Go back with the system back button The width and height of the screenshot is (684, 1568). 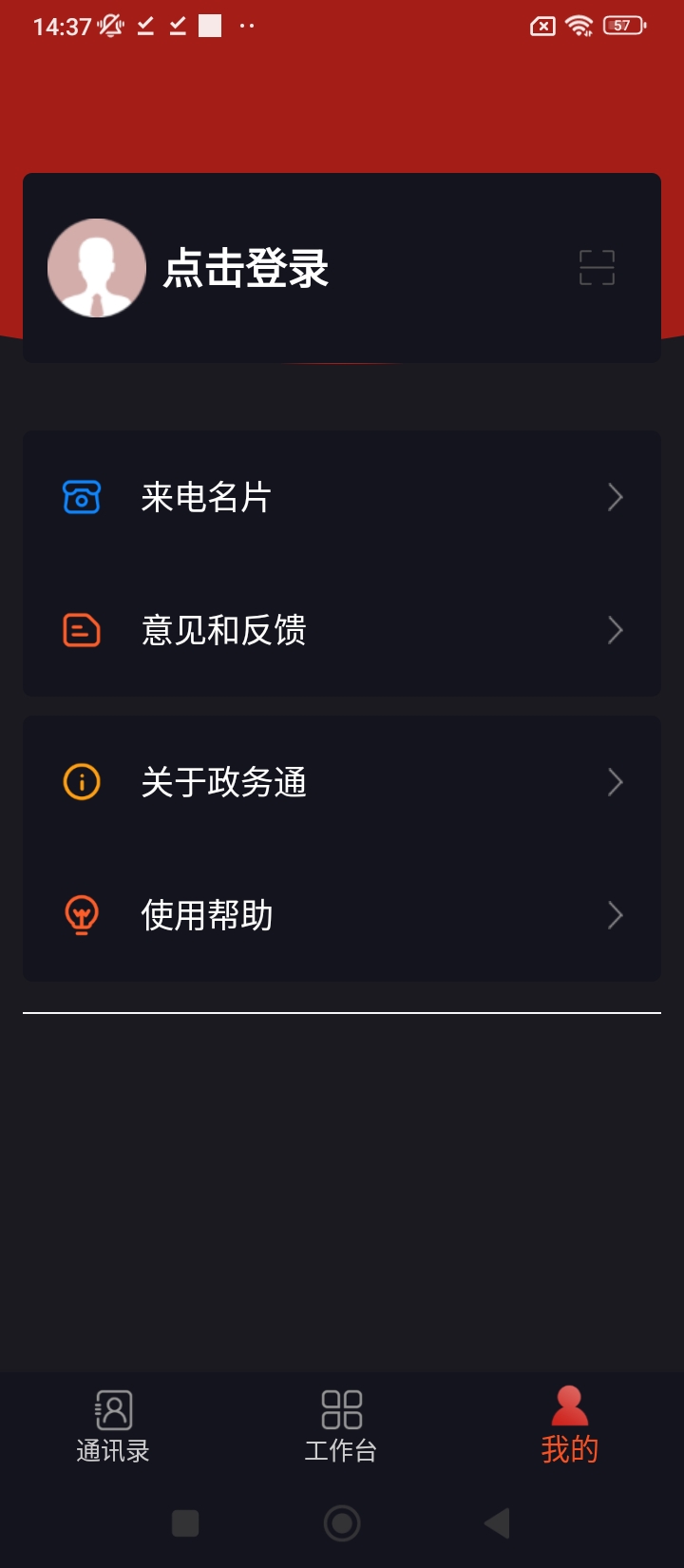pos(497,1523)
